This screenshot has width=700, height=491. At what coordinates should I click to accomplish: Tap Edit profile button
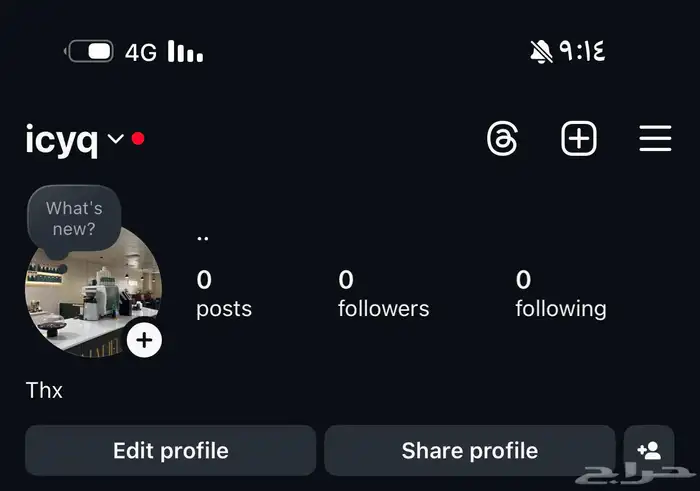coord(170,451)
